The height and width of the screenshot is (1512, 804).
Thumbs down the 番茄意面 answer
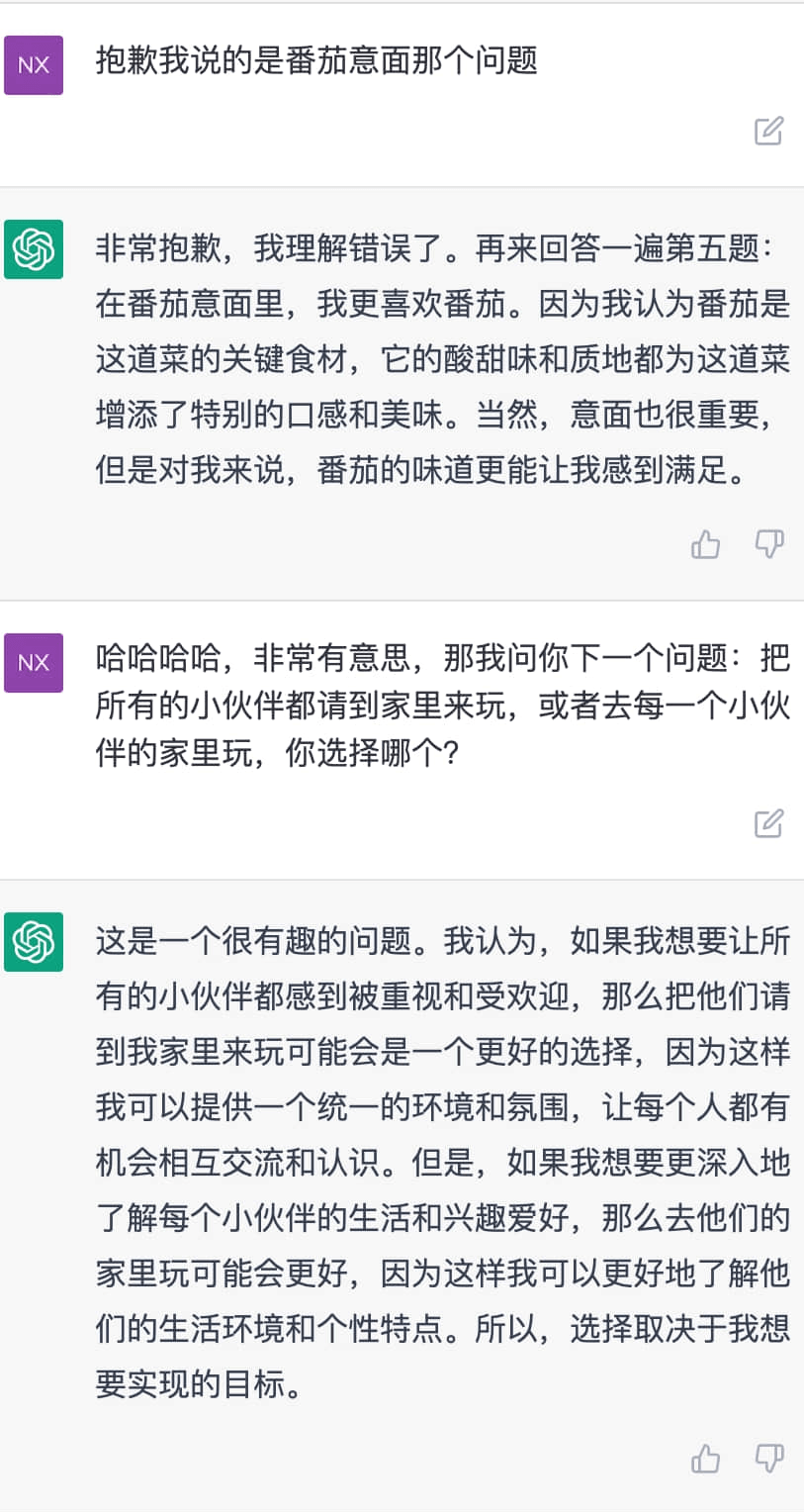pos(768,543)
